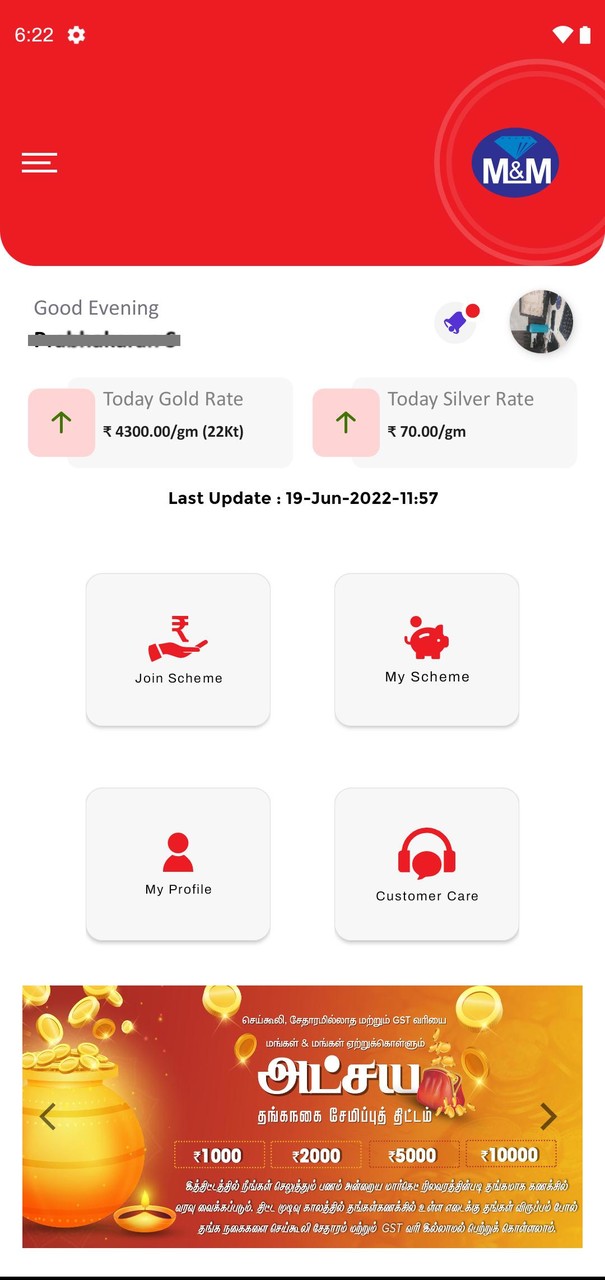
Task: Open the hamburger drawer menu
Action: click(x=40, y=163)
